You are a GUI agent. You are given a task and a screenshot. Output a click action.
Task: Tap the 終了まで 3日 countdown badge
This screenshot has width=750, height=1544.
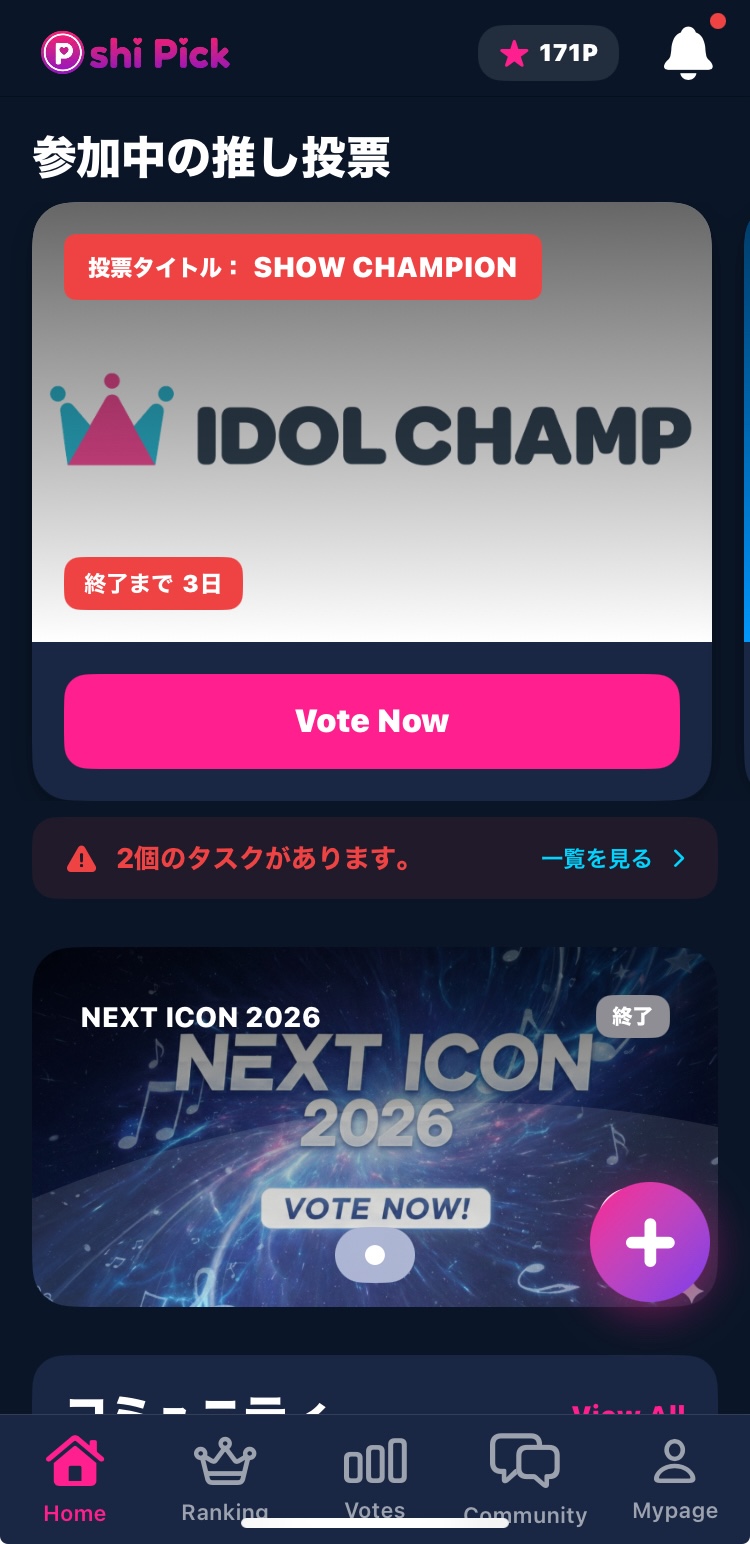pos(153,583)
